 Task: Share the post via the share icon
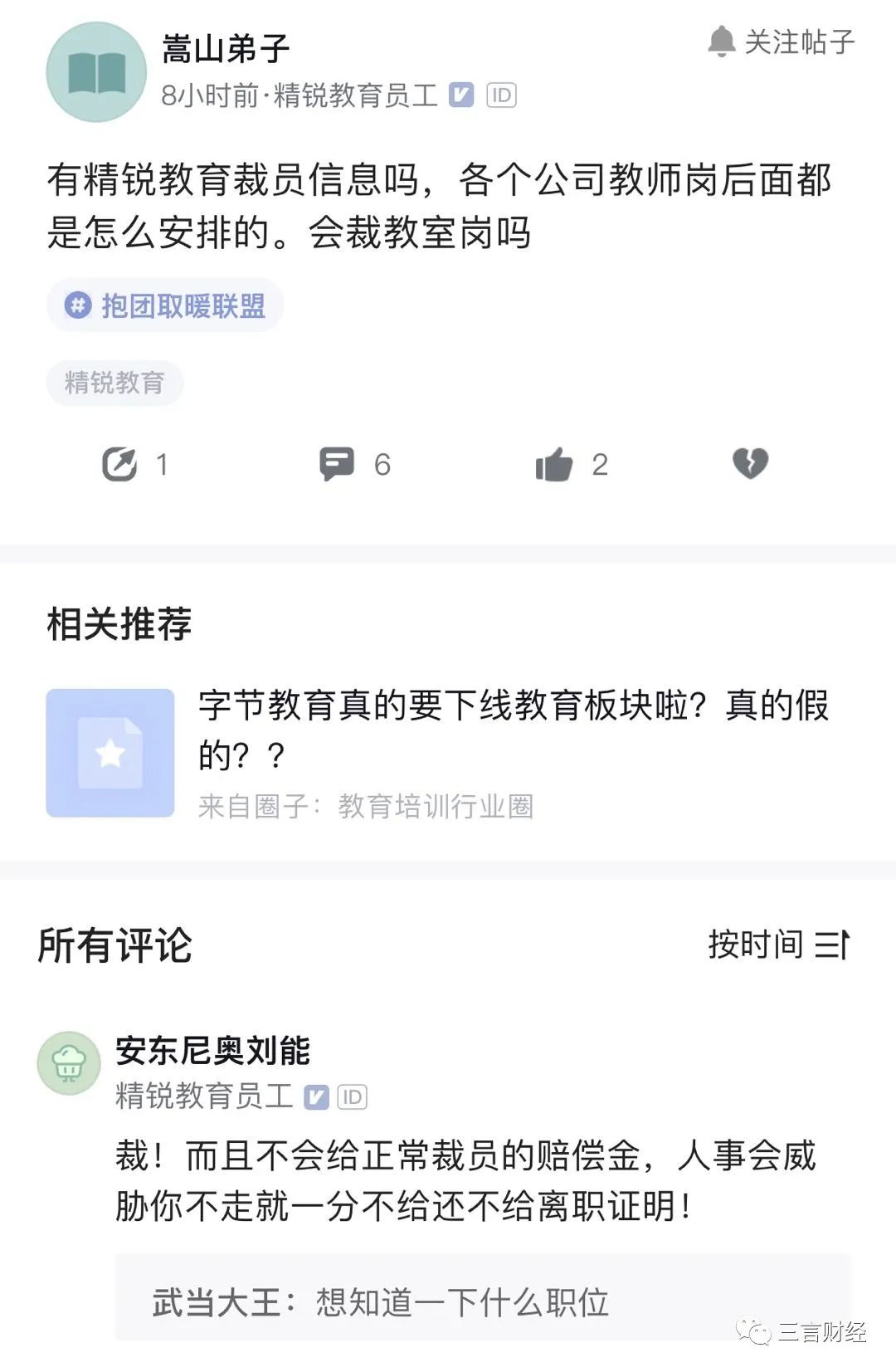[x=120, y=463]
